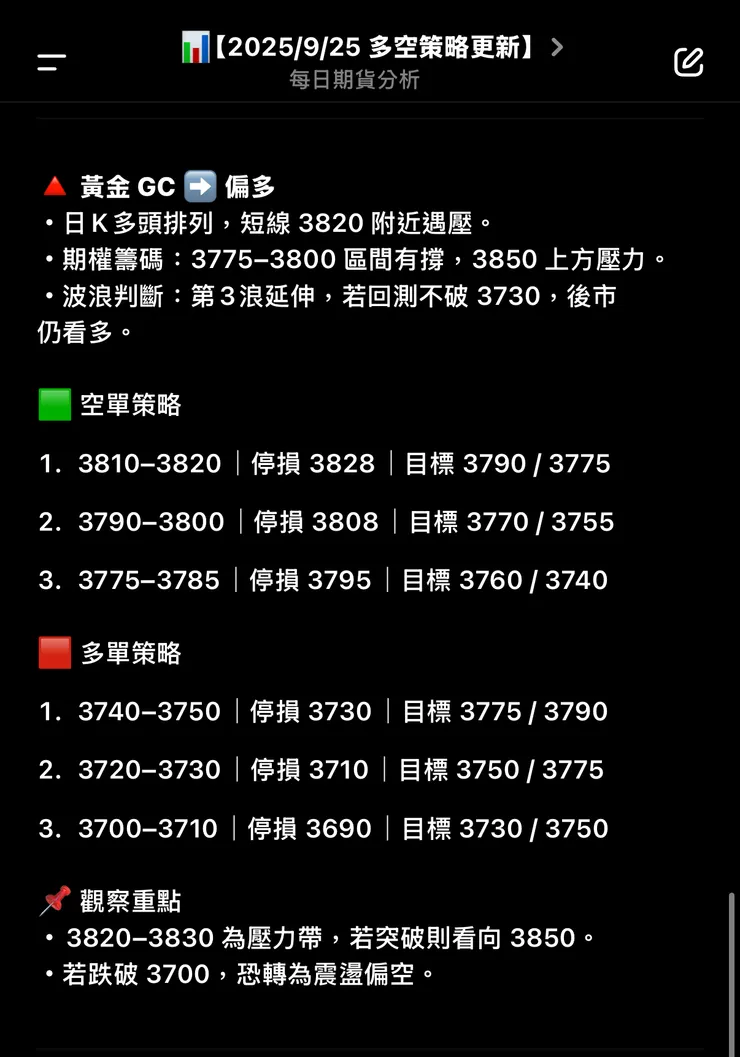The image size is (740, 1057).
Task: Click the green square icon before 空單策略
Action: pyautogui.click(x=53, y=405)
